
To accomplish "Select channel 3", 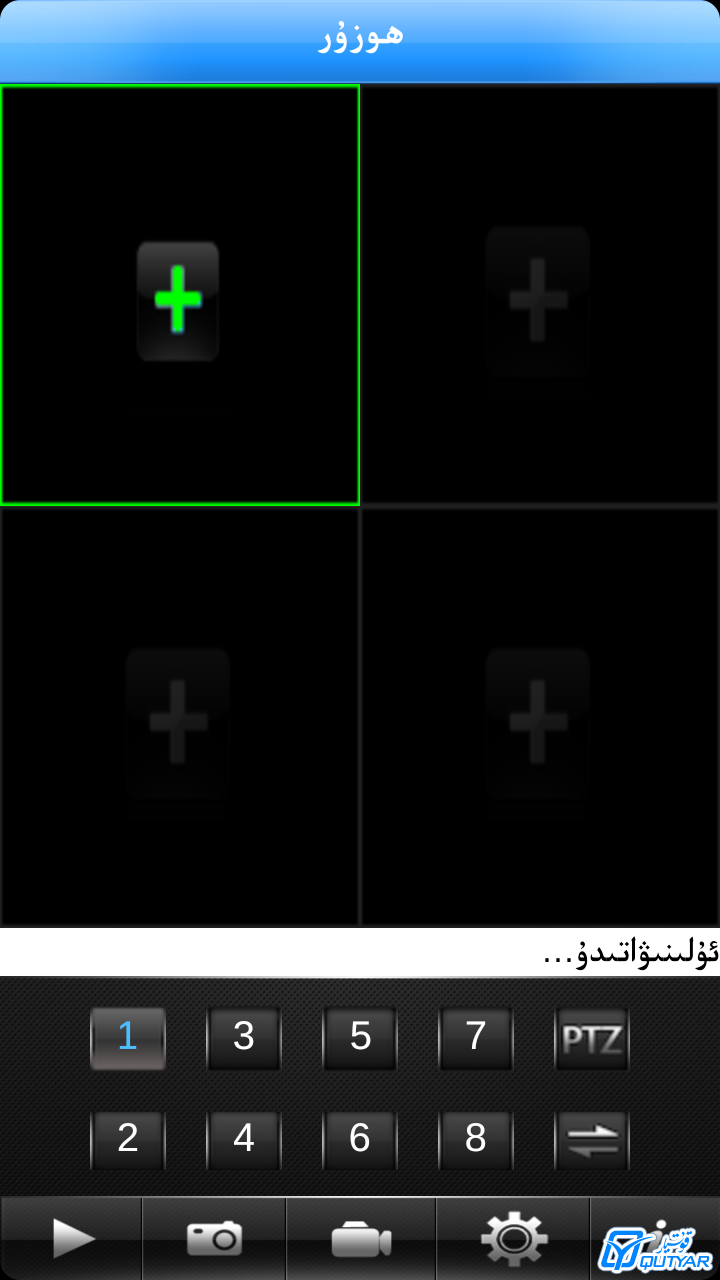I will point(244,1037).
